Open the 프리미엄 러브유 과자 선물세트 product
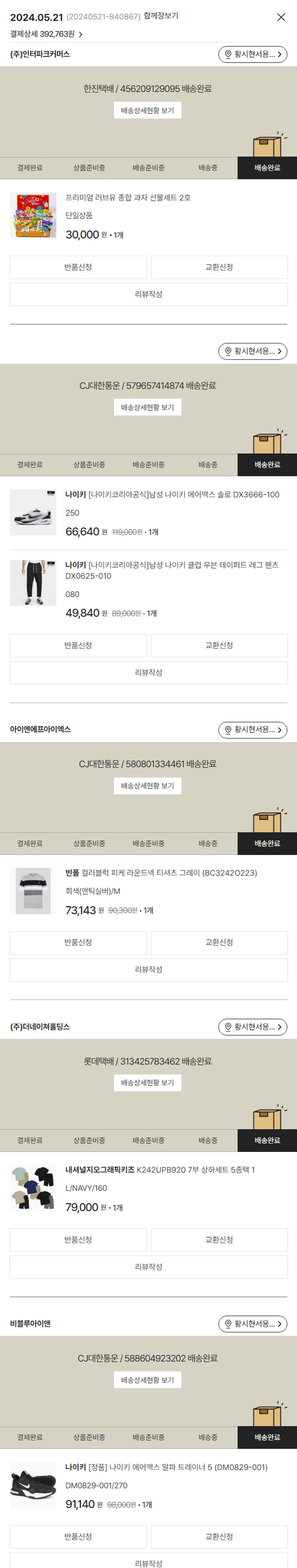The image size is (297, 1568). point(128,198)
